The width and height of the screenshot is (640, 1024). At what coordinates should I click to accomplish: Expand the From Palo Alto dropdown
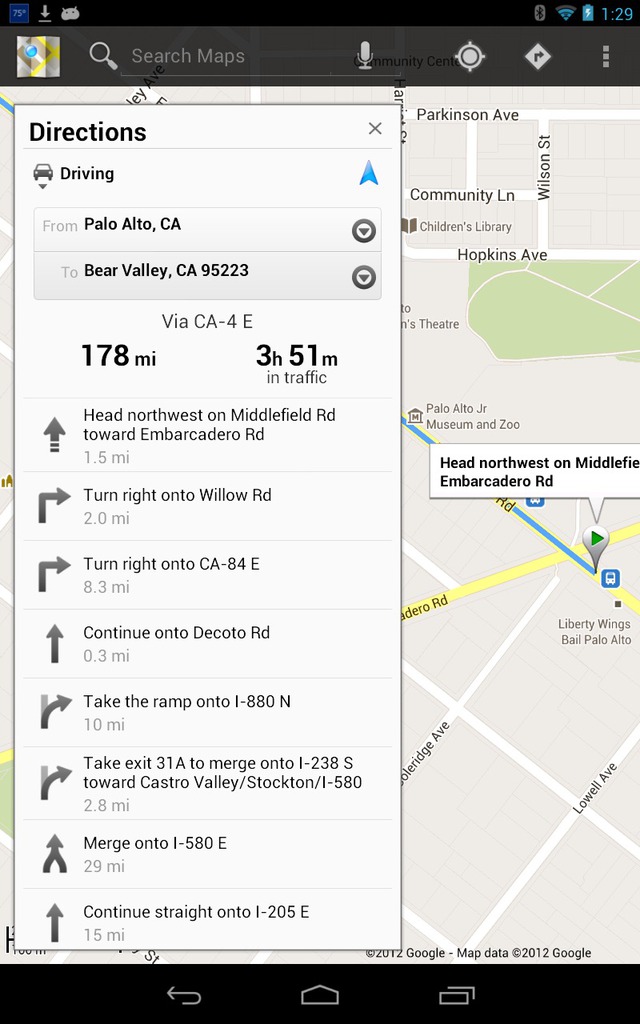pyautogui.click(x=364, y=231)
